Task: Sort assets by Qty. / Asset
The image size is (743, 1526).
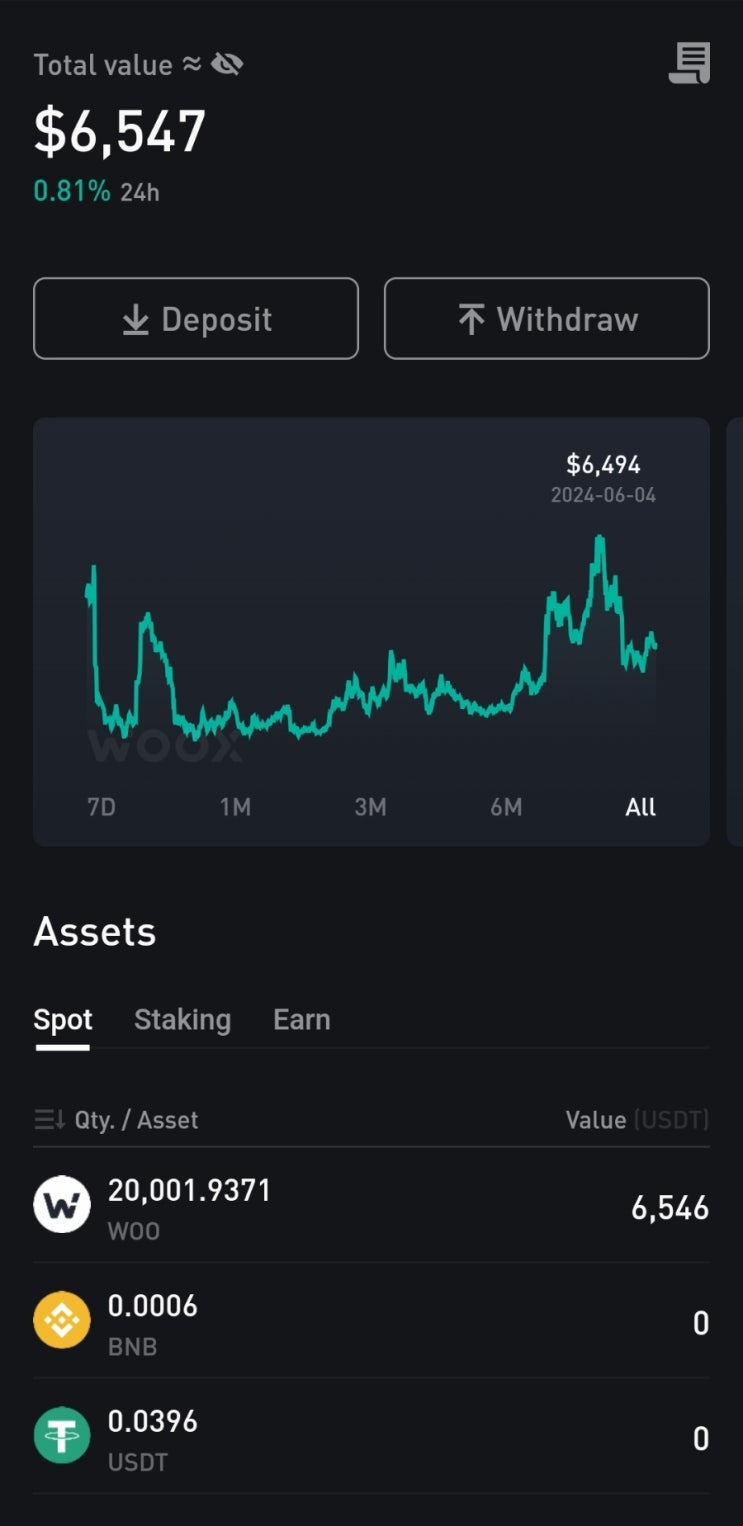Action: (x=116, y=1120)
